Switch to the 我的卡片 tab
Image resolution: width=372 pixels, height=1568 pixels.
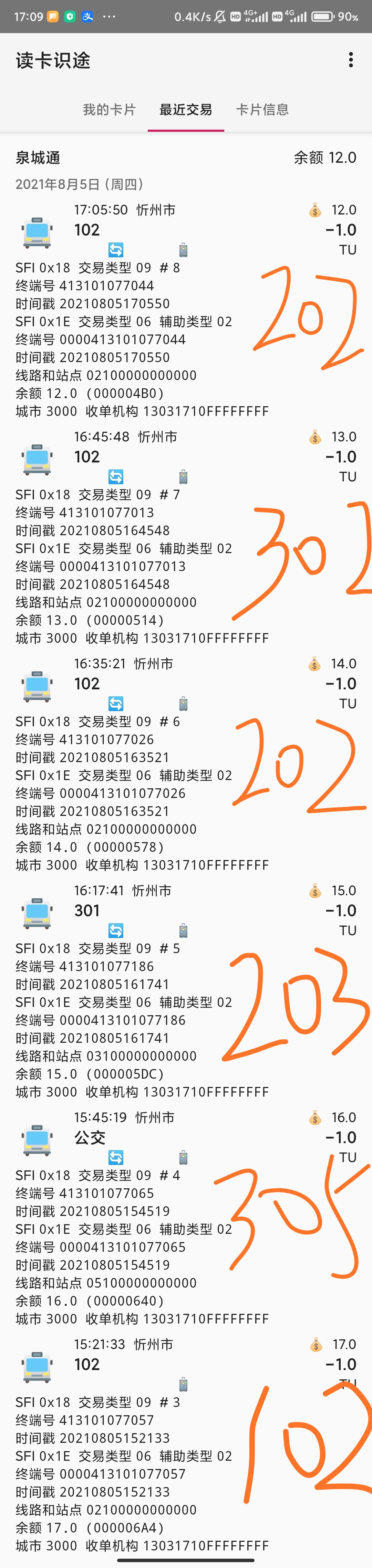(110, 110)
